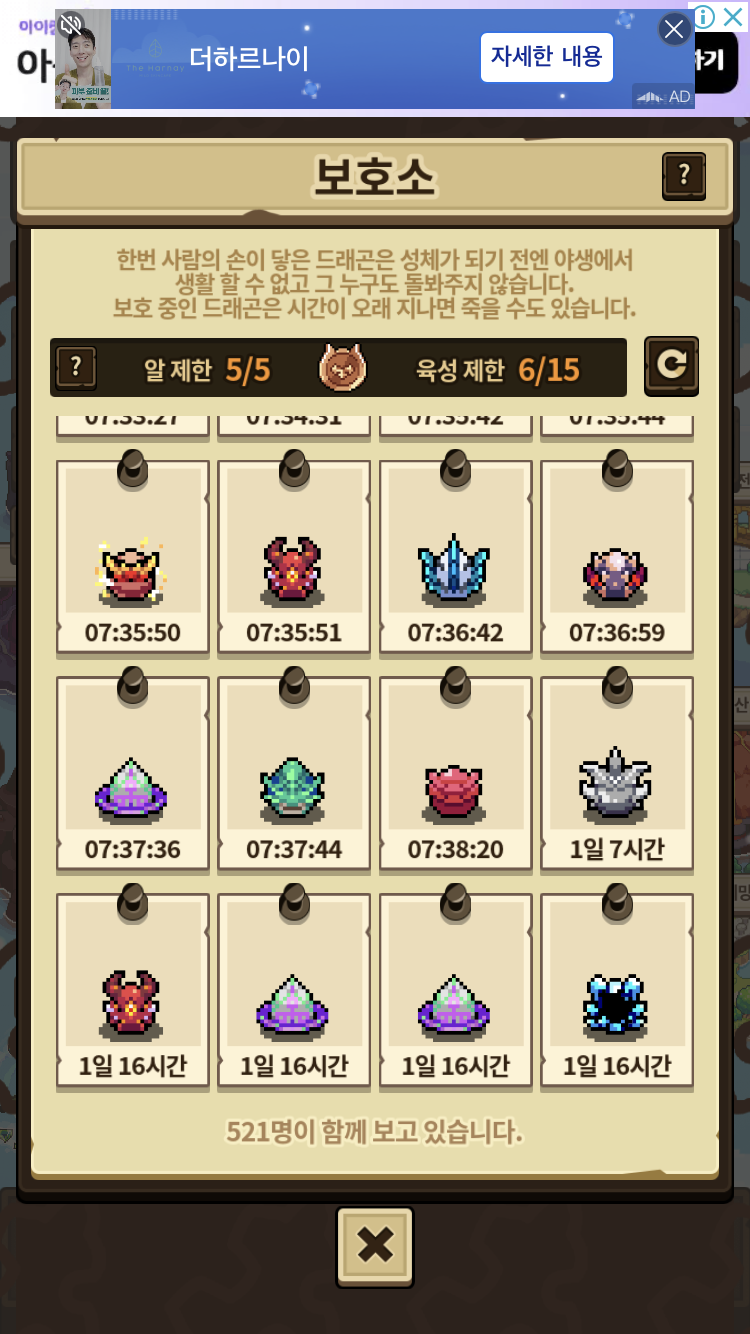Choose the blue egg with timer 07:36:42

pos(455,557)
